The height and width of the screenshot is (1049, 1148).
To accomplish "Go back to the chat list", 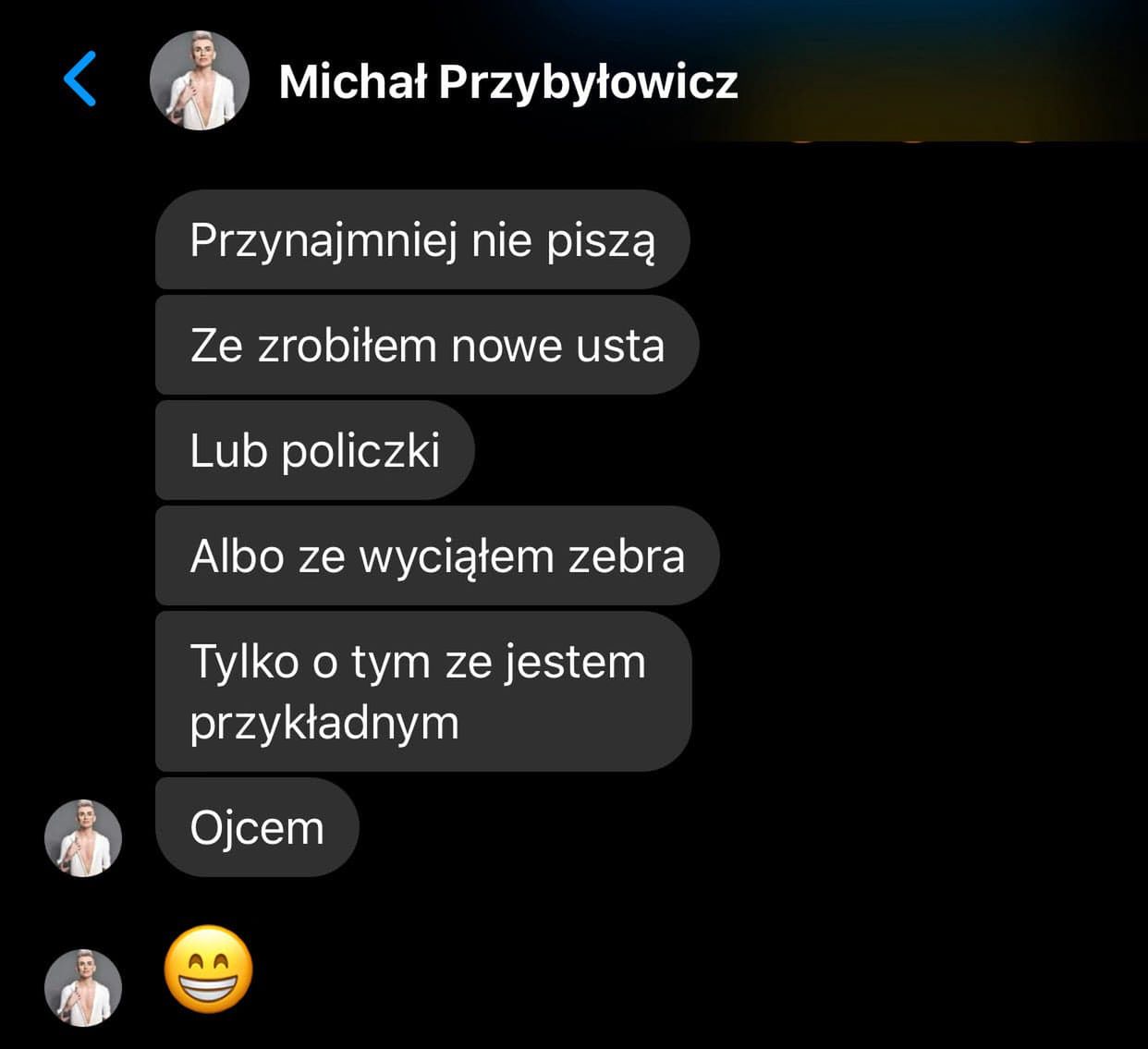I will (x=80, y=79).
